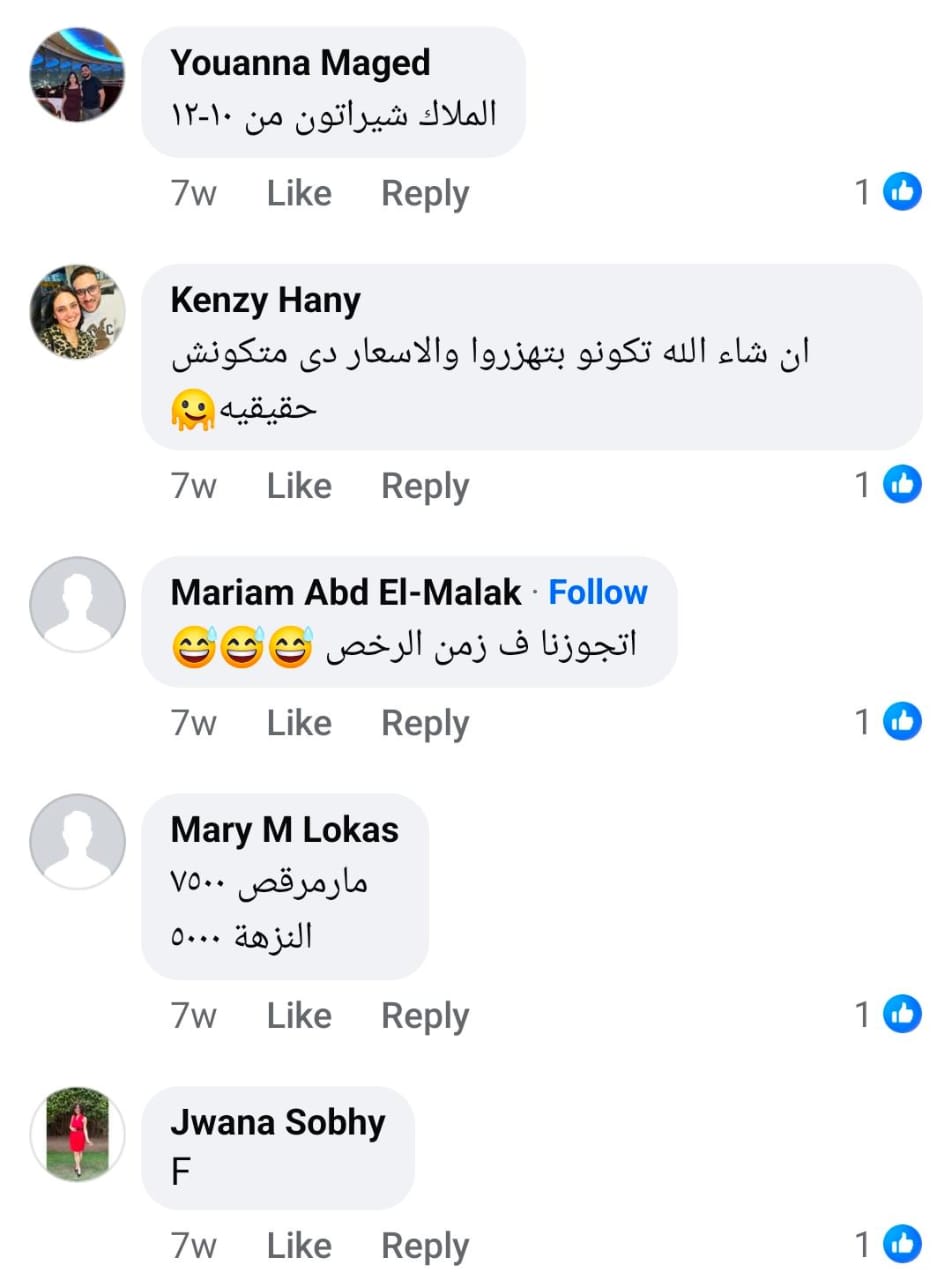Open Mary M Lokas's profile avatar
This screenshot has width=952, height=1280.
click(77, 842)
